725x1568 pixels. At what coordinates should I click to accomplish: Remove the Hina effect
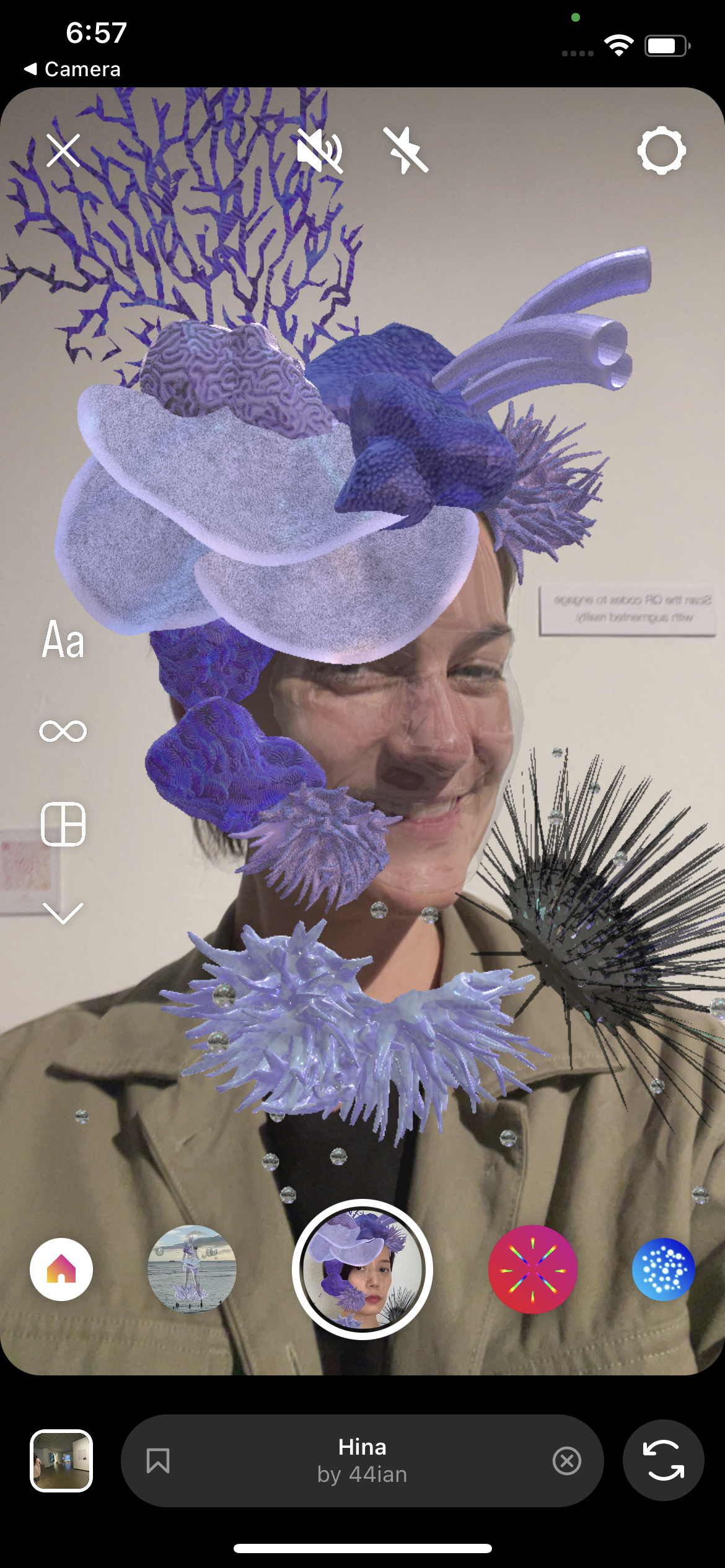[x=566, y=1461]
